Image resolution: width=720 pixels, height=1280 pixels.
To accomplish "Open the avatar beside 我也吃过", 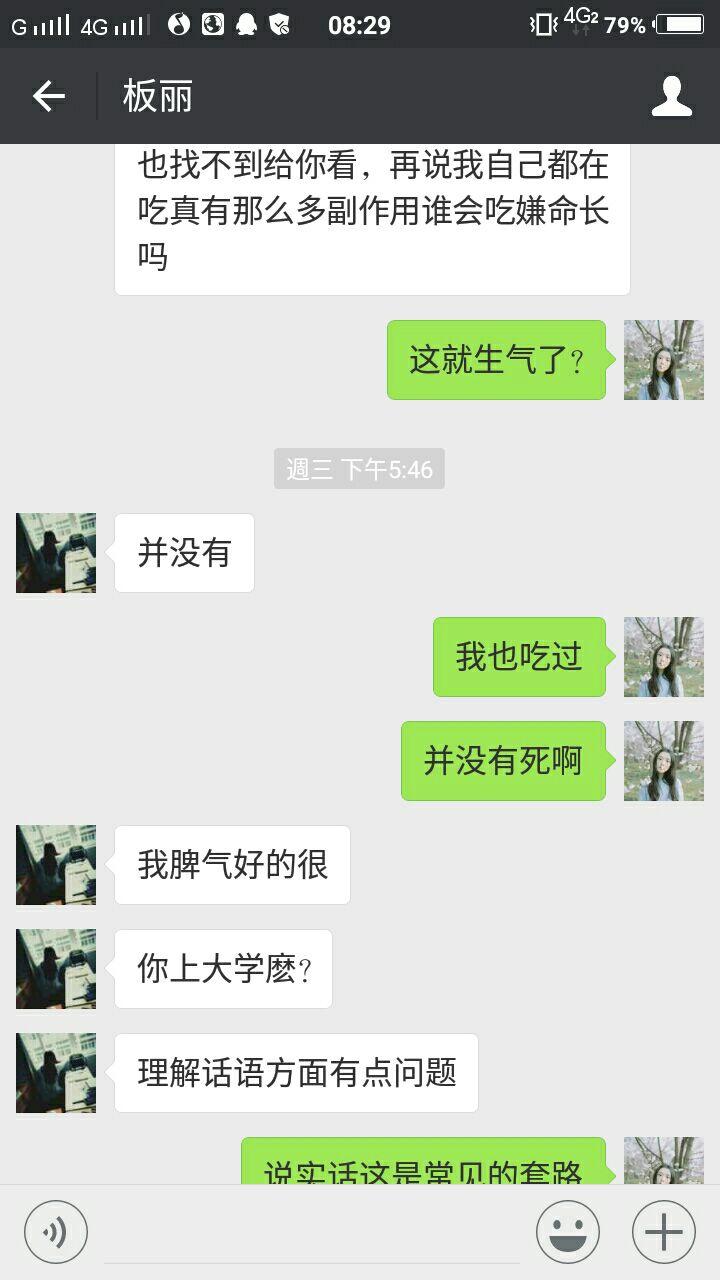I will 664,657.
